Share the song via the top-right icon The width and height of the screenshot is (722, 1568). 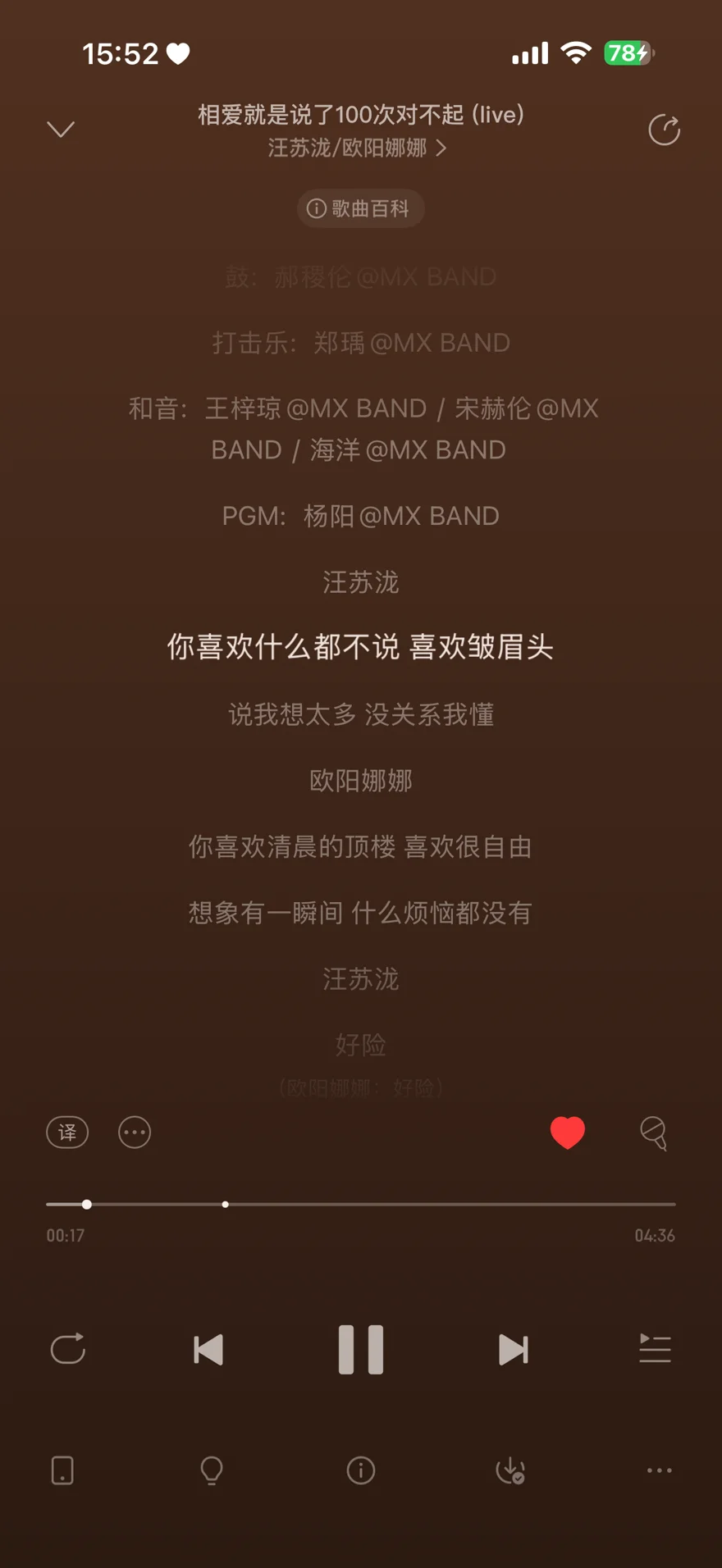coord(664,130)
